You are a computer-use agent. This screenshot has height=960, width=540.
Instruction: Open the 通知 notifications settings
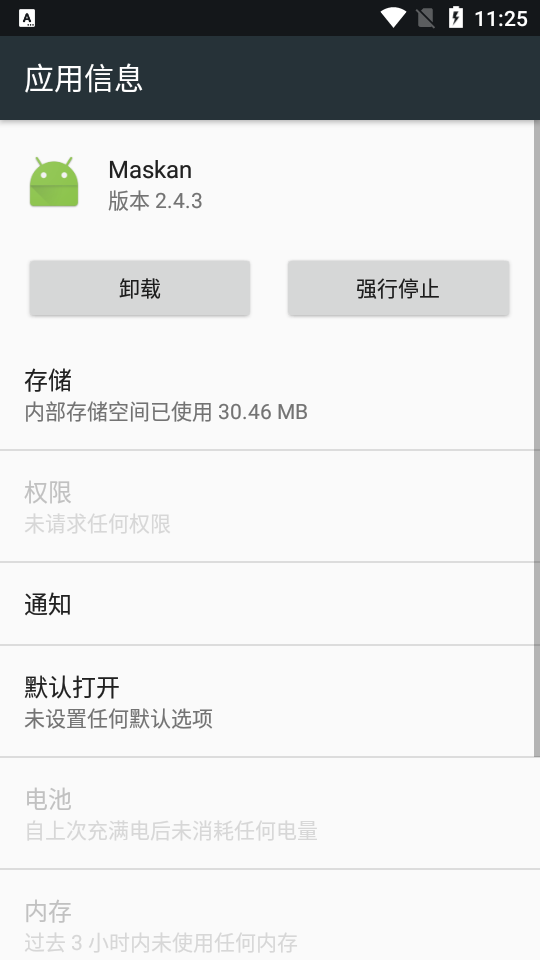coord(267,604)
